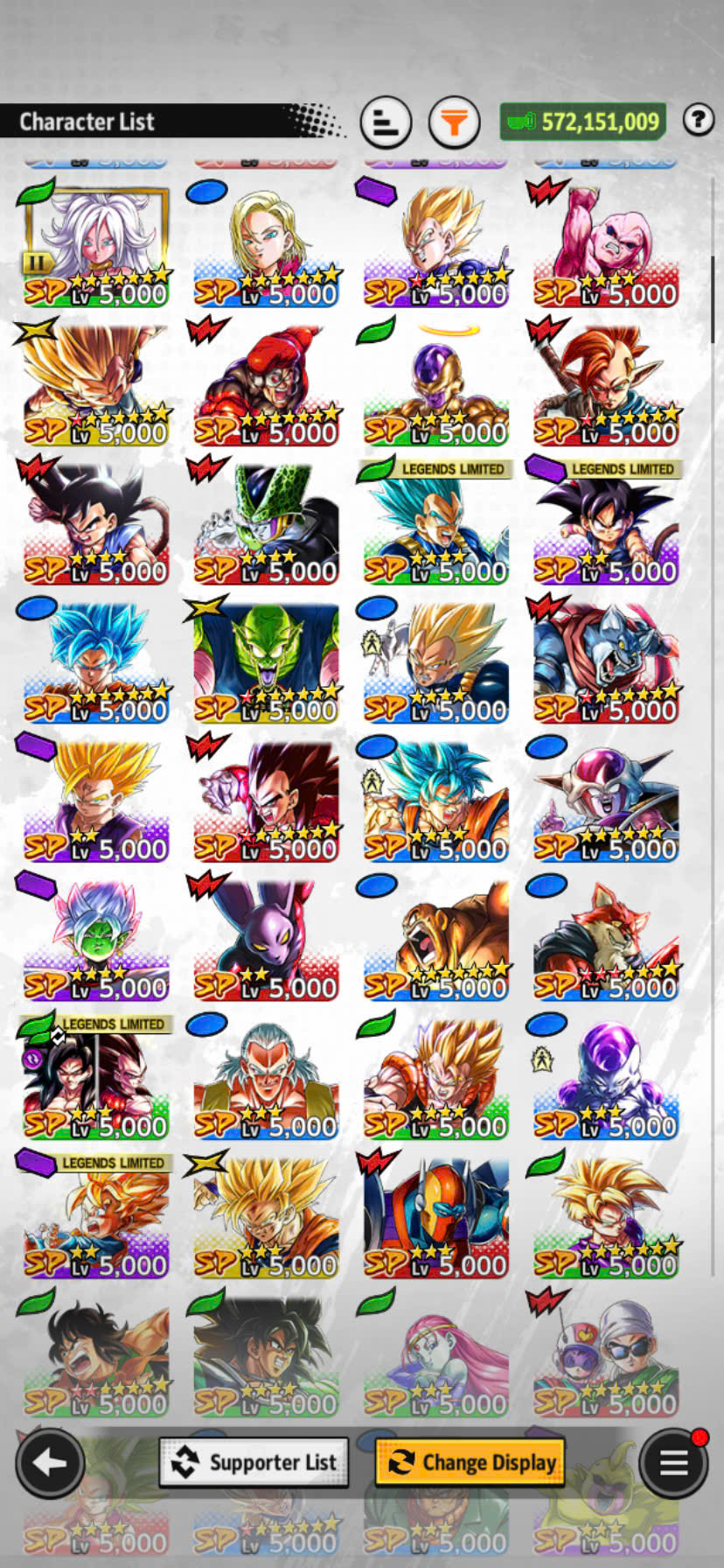Screen dimensions: 724x1568
Task: Choose the Great Saiyaman duo with helmets
Action: coord(605,1354)
